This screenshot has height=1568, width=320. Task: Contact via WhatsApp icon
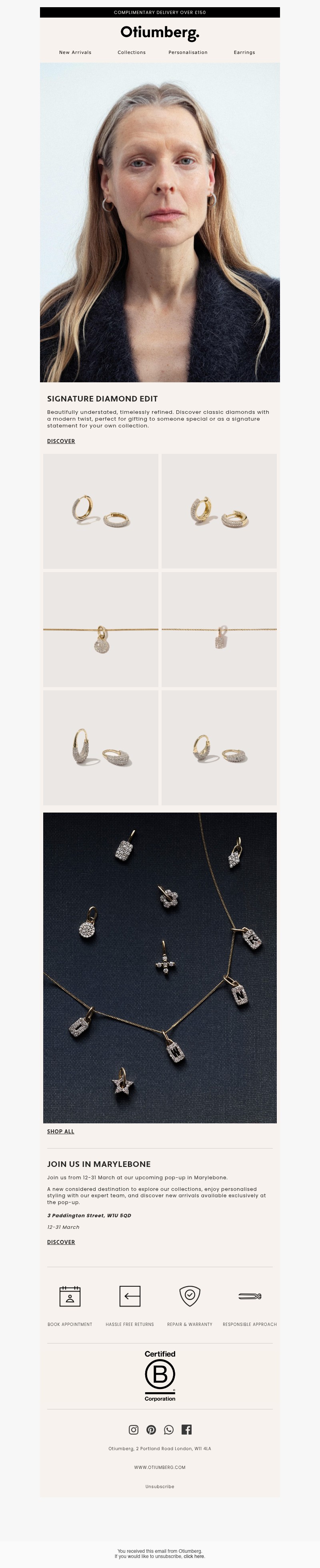pyautogui.click(x=169, y=1430)
